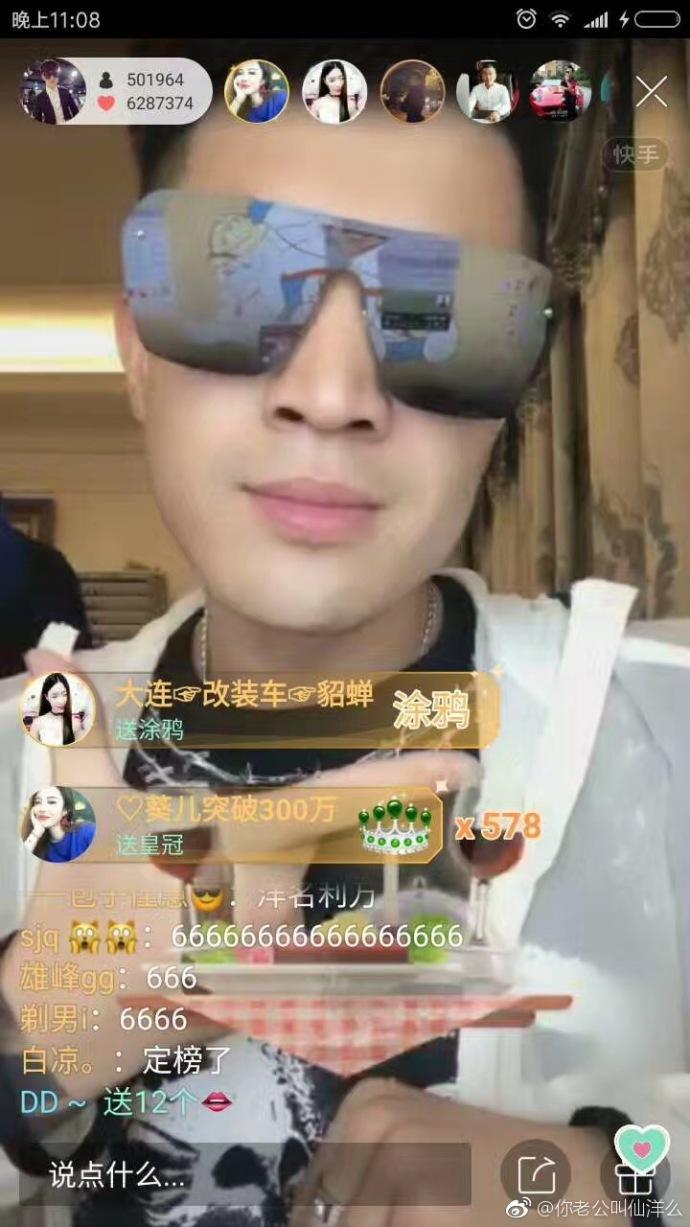View the gold-framed viewer avatar in blue
690x1227 pixels.
(257, 91)
